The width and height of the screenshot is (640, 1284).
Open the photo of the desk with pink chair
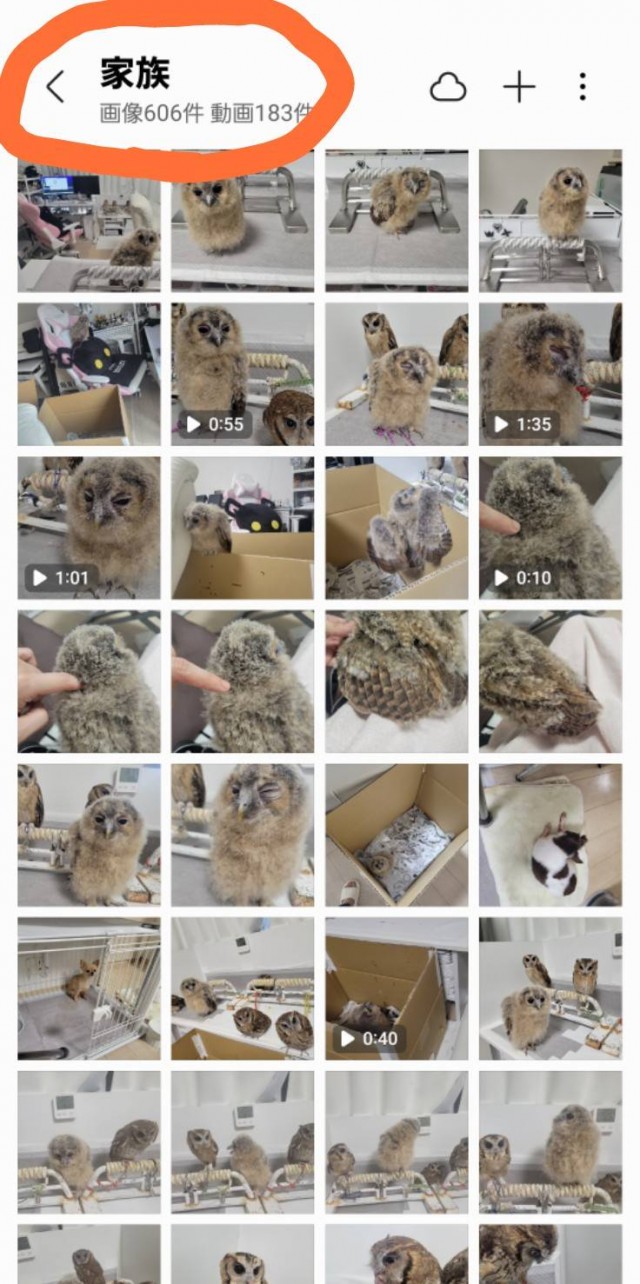89,220
